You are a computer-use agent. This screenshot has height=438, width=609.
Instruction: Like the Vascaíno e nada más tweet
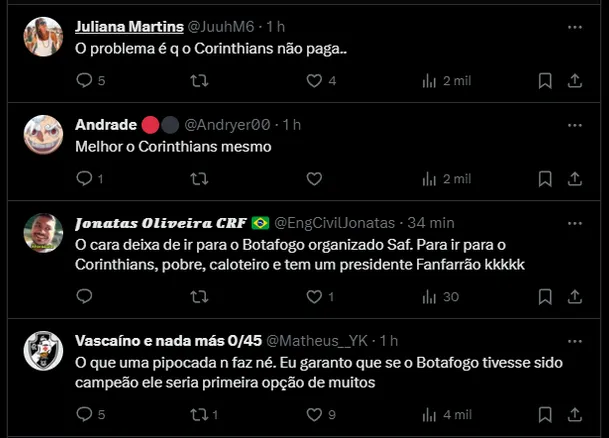pos(313,413)
